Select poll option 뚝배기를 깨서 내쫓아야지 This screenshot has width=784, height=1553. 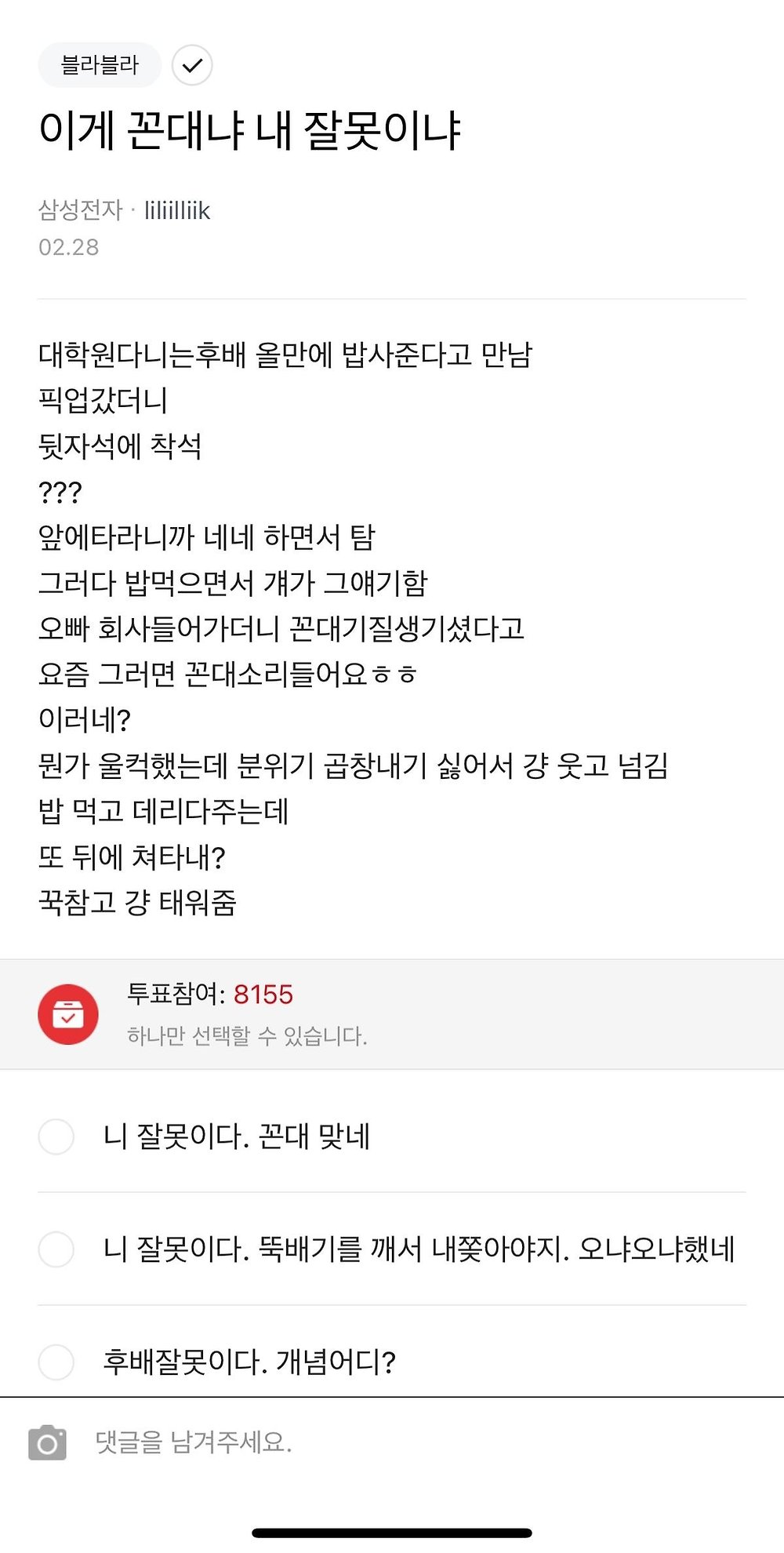pos(56,1249)
